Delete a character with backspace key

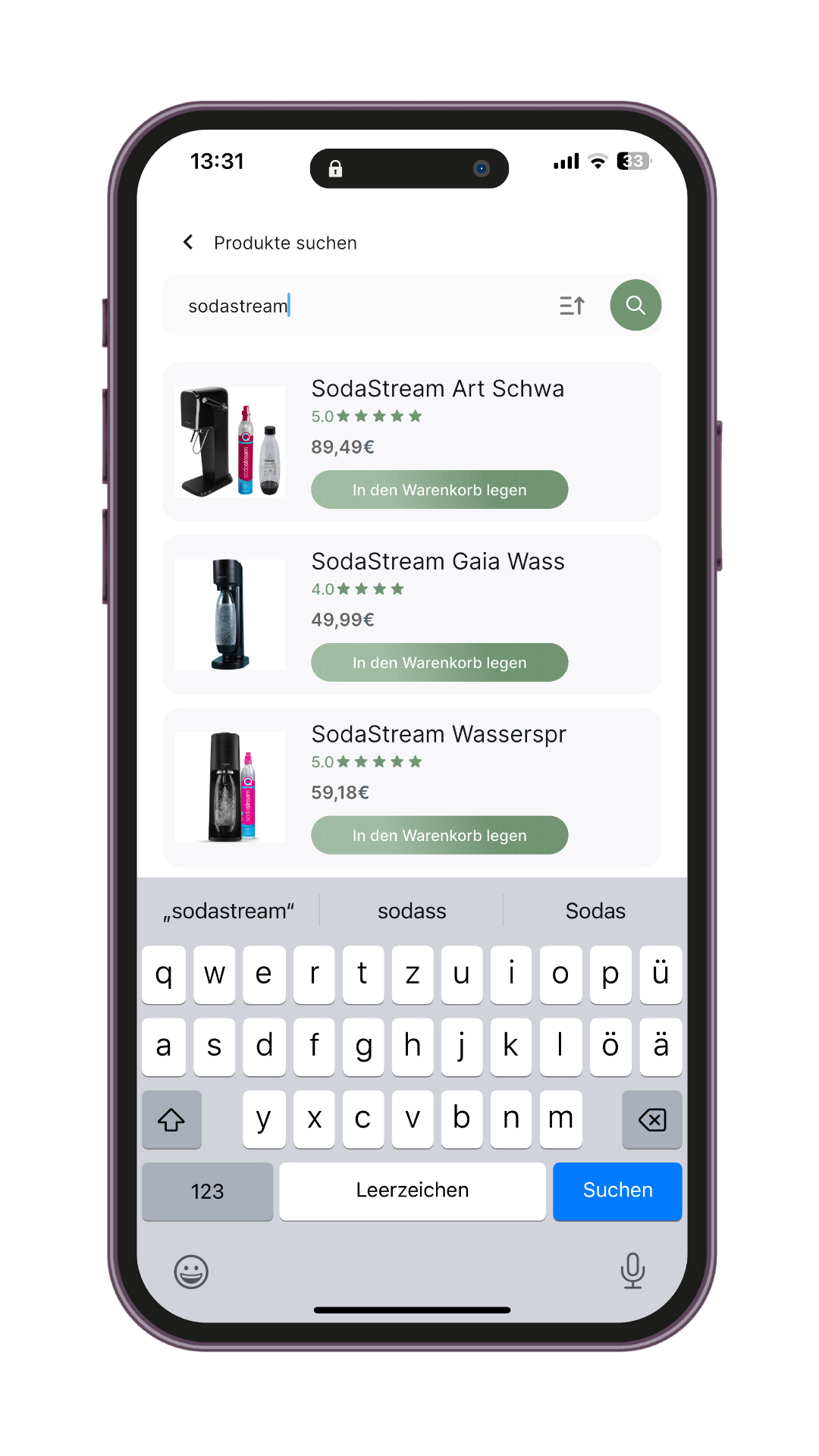click(x=651, y=1119)
